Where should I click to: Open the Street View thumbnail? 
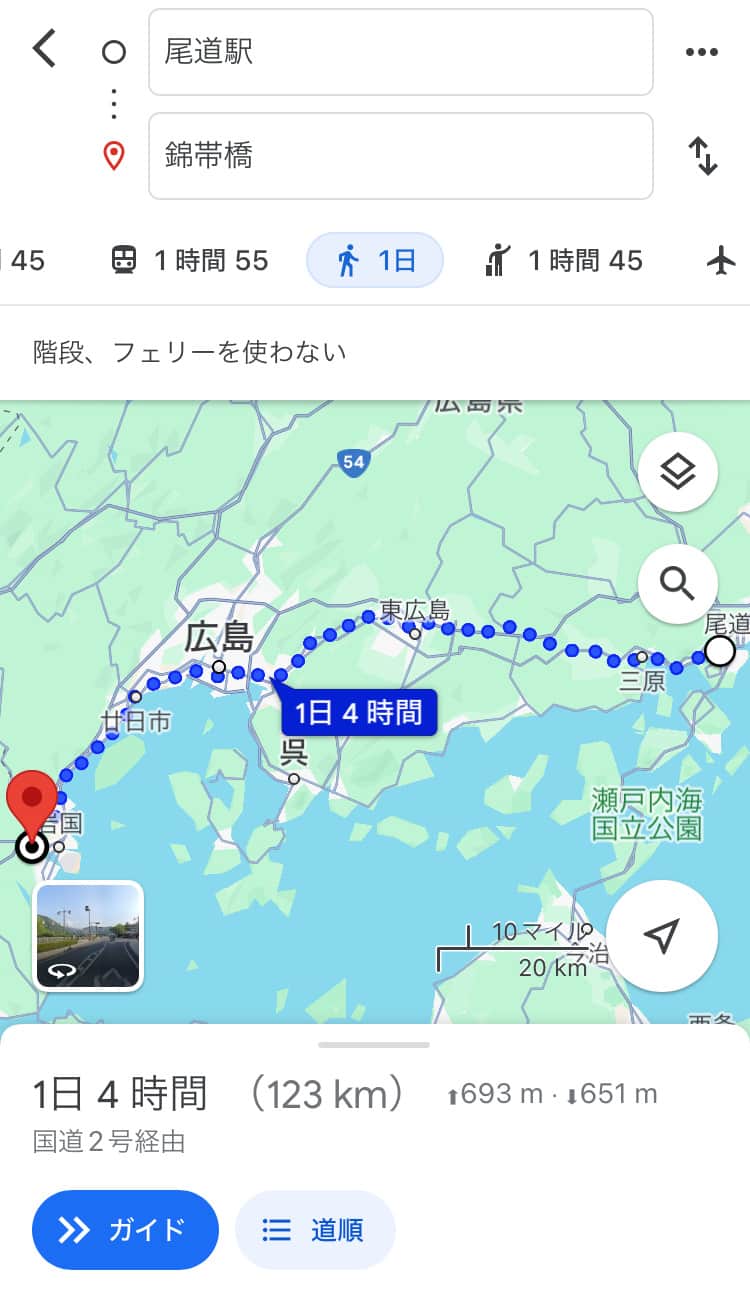[88, 936]
